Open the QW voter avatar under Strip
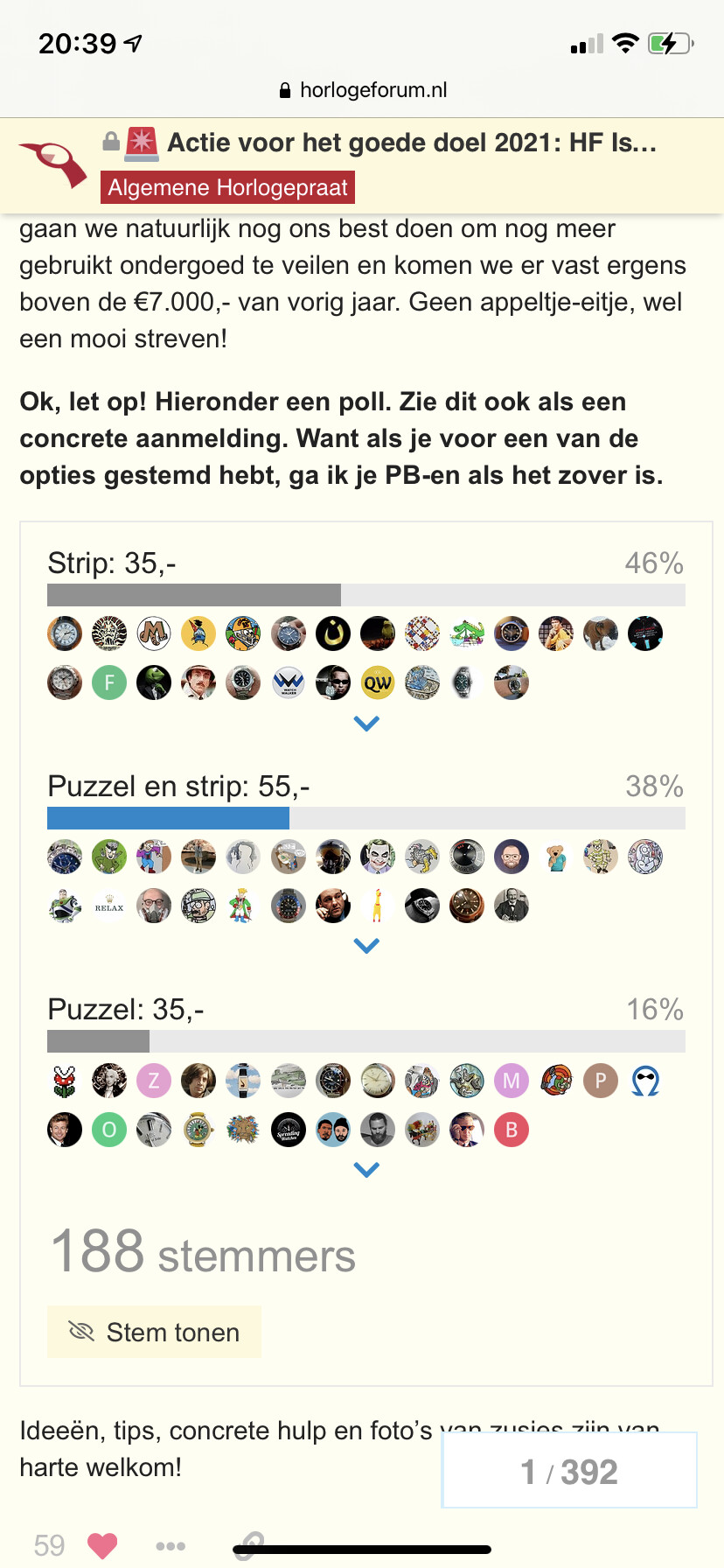The width and height of the screenshot is (724, 1568). tap(378, 682)
